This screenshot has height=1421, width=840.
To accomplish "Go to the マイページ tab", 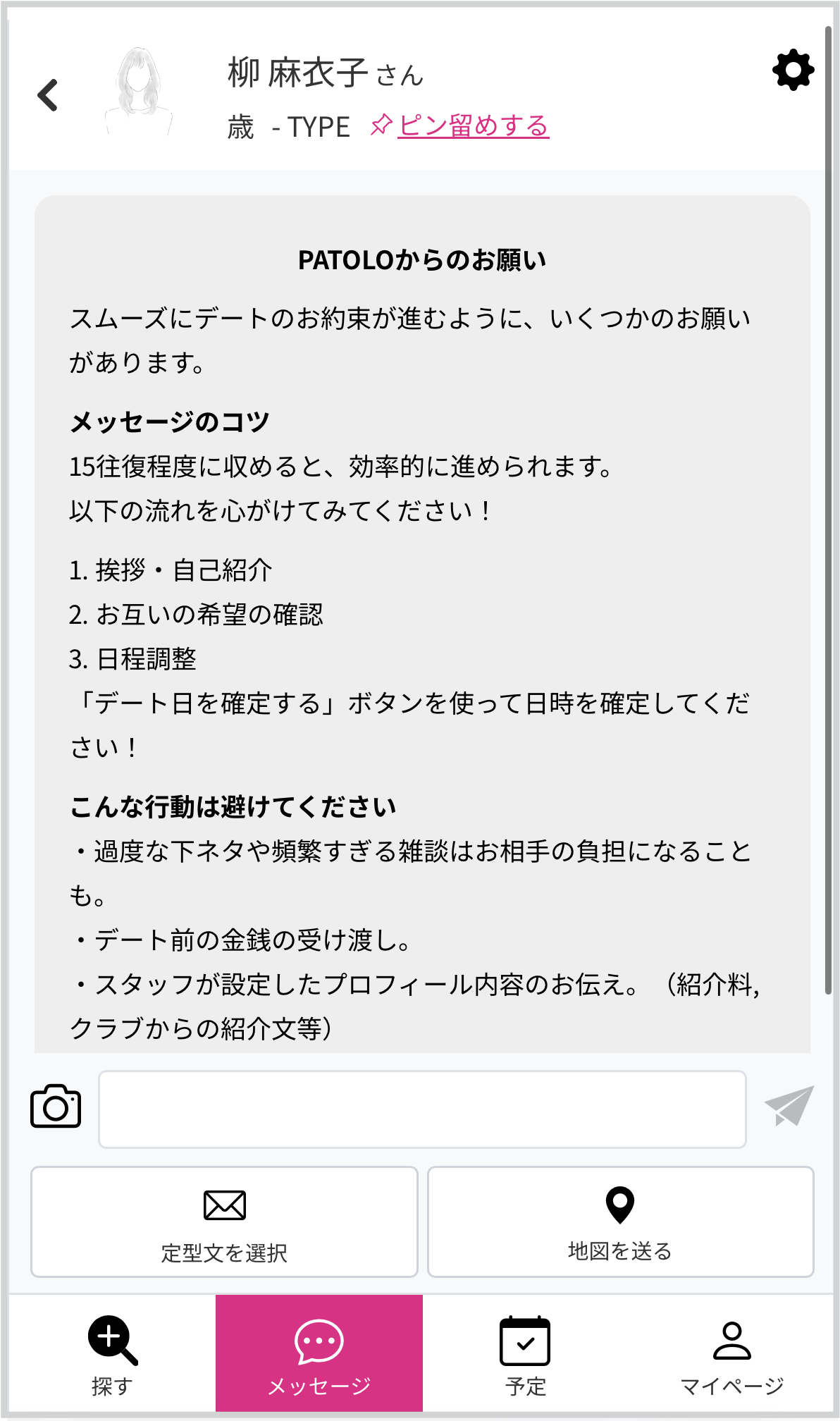I will (731, 1355).
